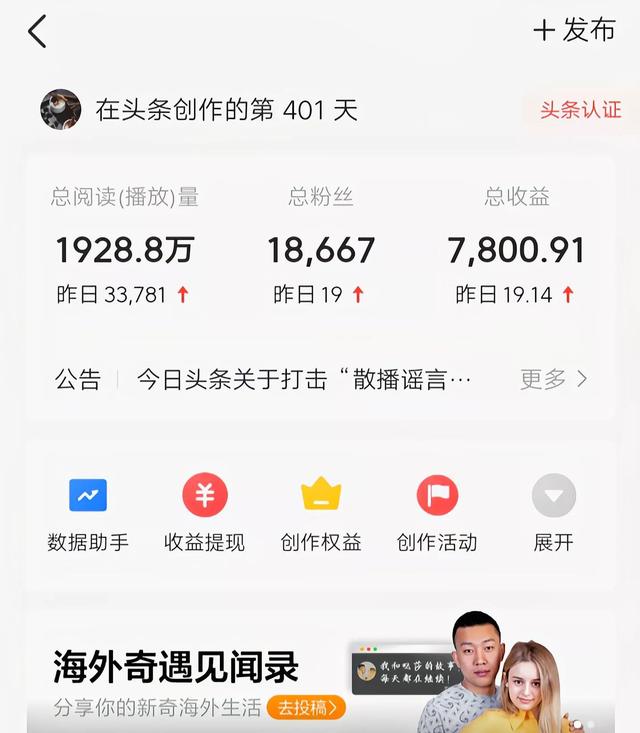The image size is (640, 733).
Task: Open 创作活动 creator activities
Action: [437, 514]
